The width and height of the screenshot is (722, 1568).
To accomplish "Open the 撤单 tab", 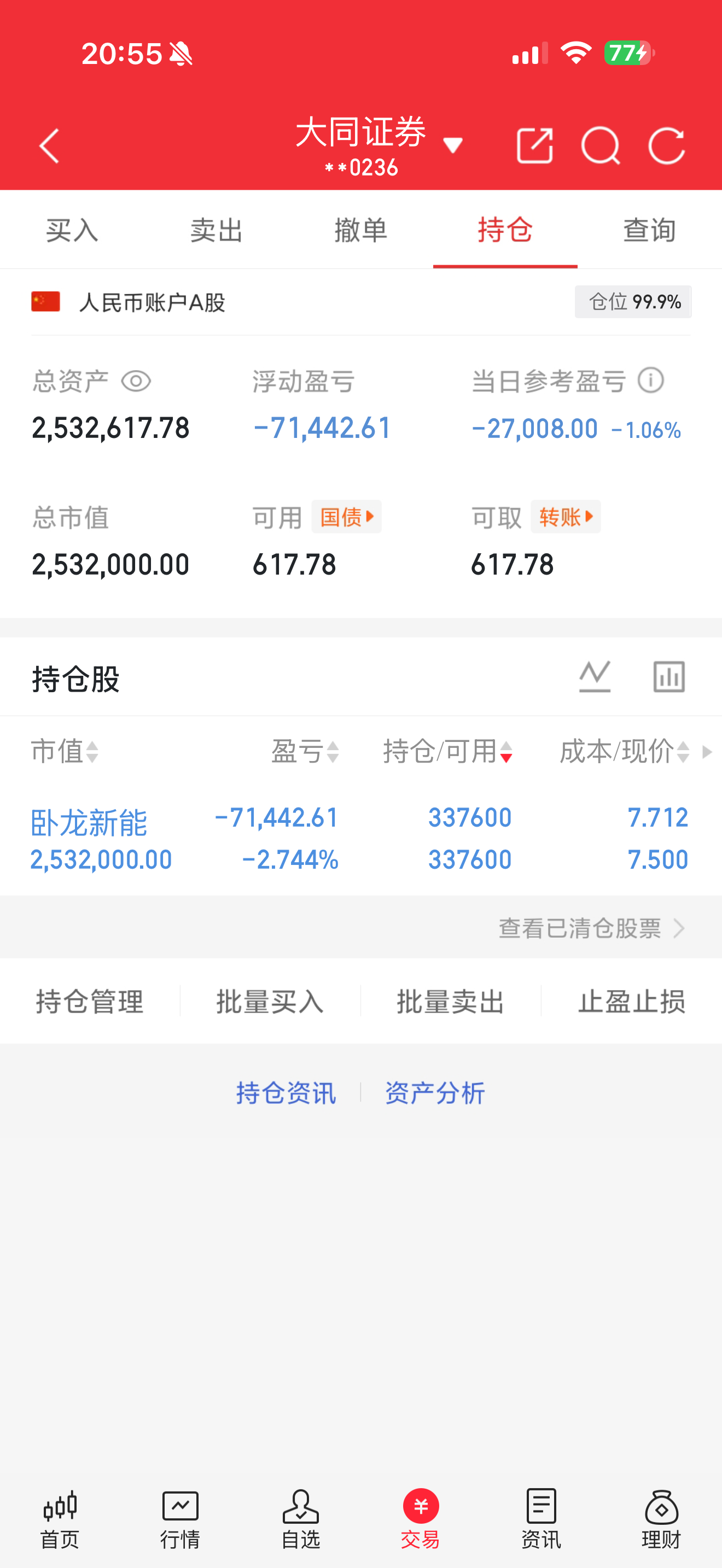I will pos(360,230).
